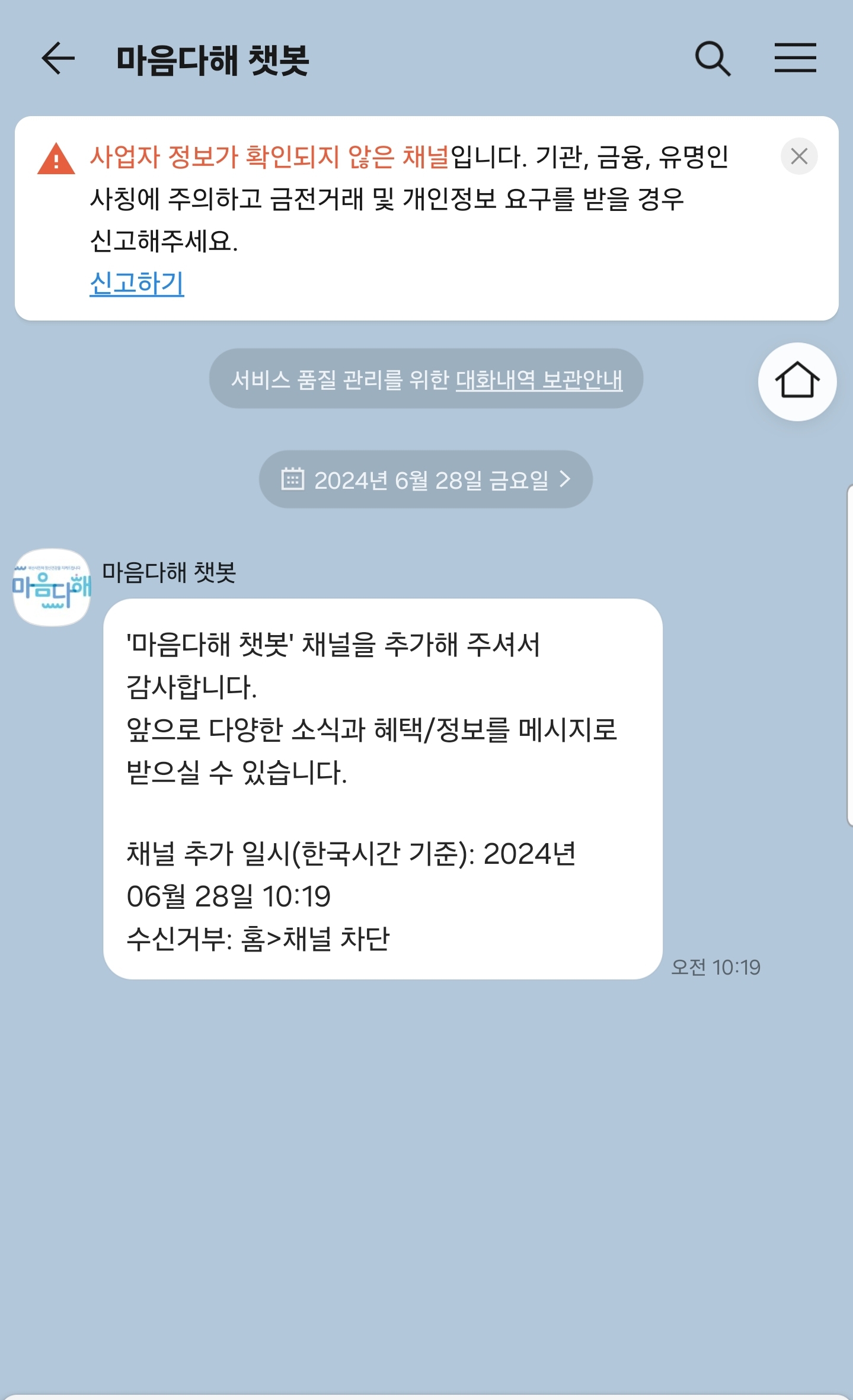Dismiss the unverified channel warning
853x1400 pixels.
[798, 156]
